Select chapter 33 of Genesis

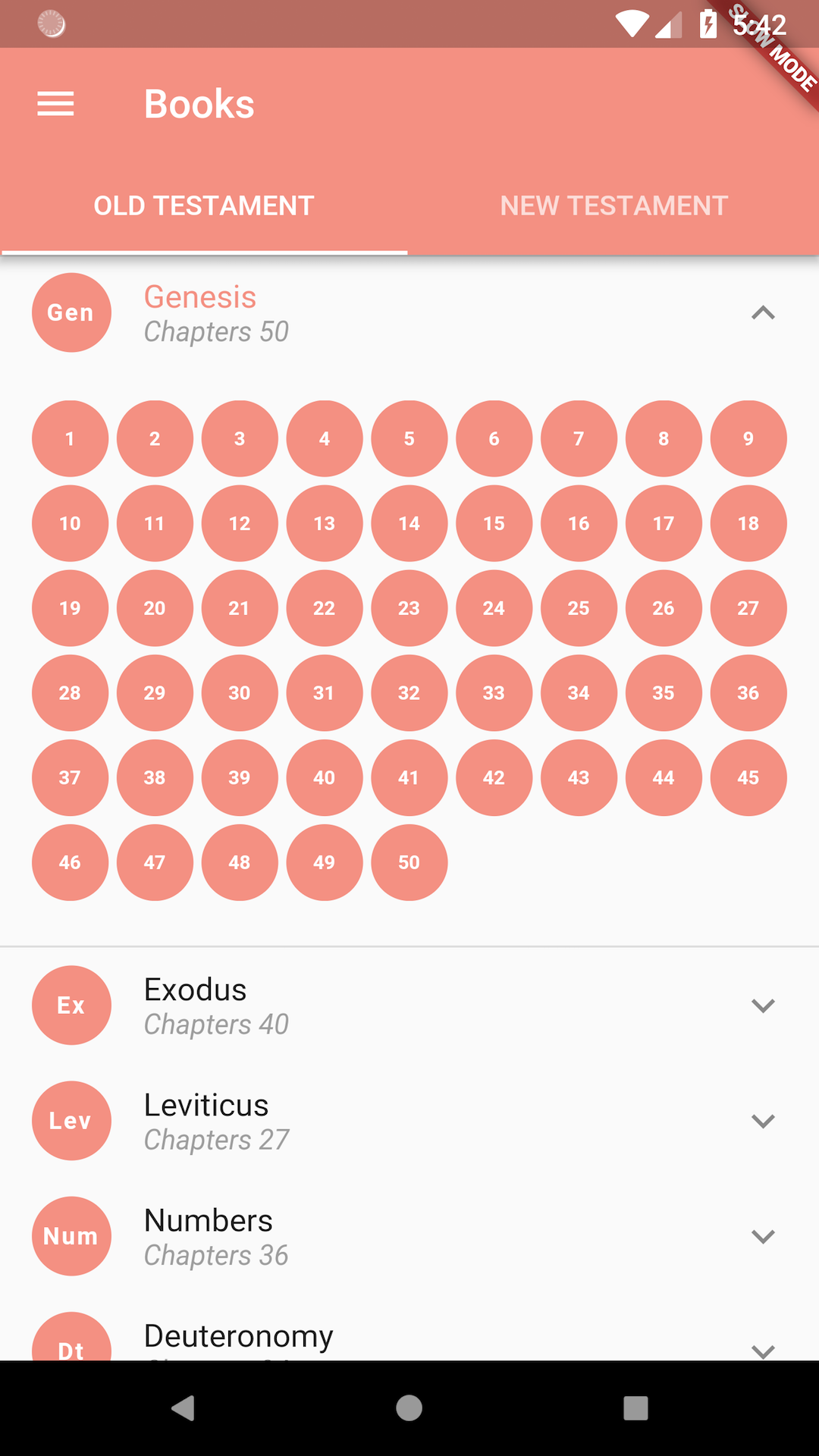click(494, 693)
